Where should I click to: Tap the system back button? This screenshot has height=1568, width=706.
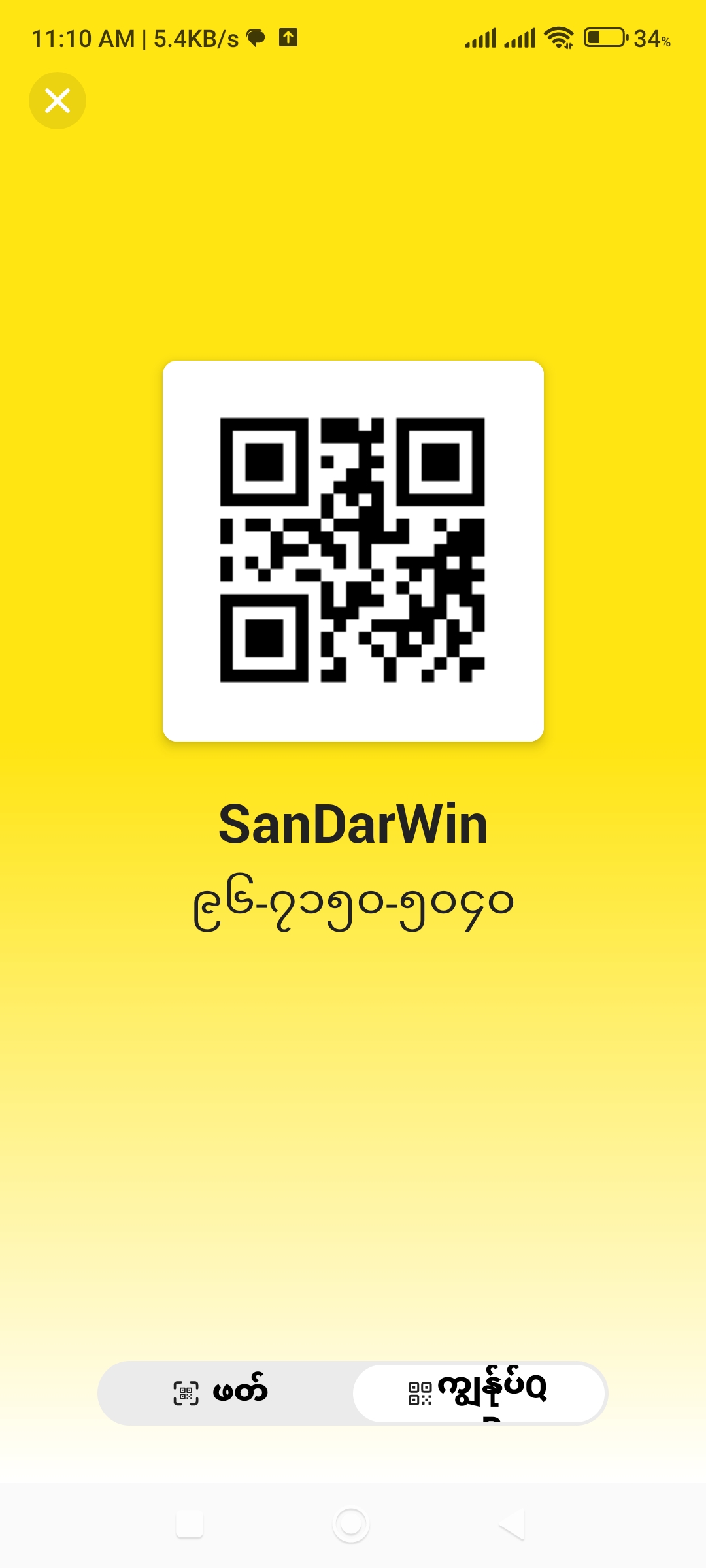[512, 1524]
